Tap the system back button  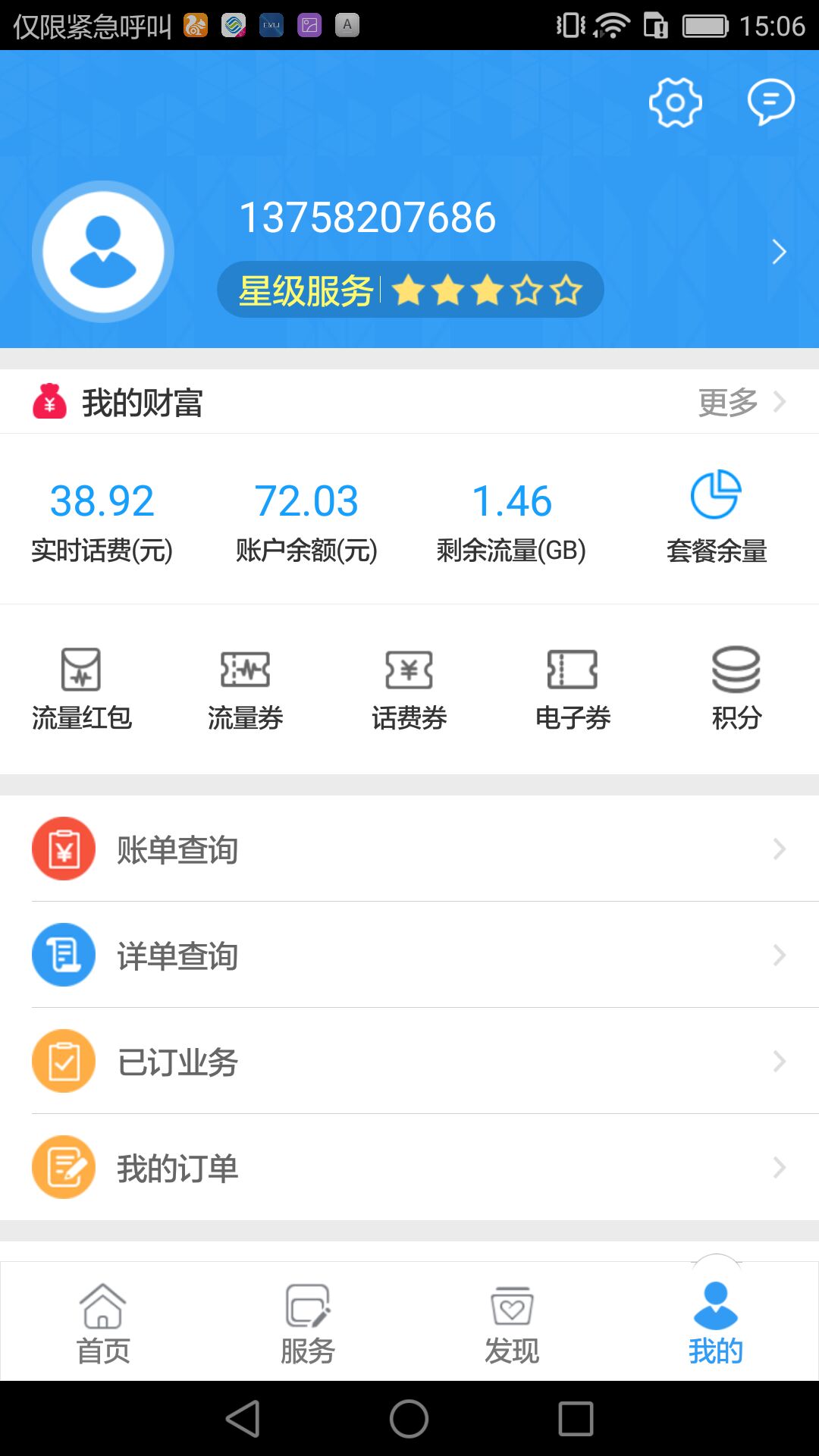point(243,1418)
